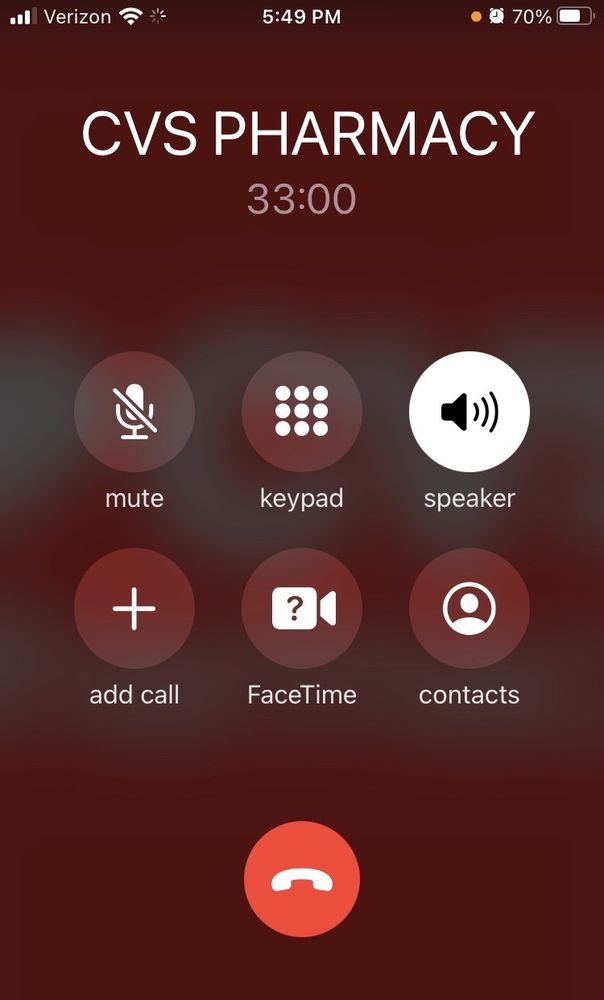Turn off the speaker

pos(469,411)
